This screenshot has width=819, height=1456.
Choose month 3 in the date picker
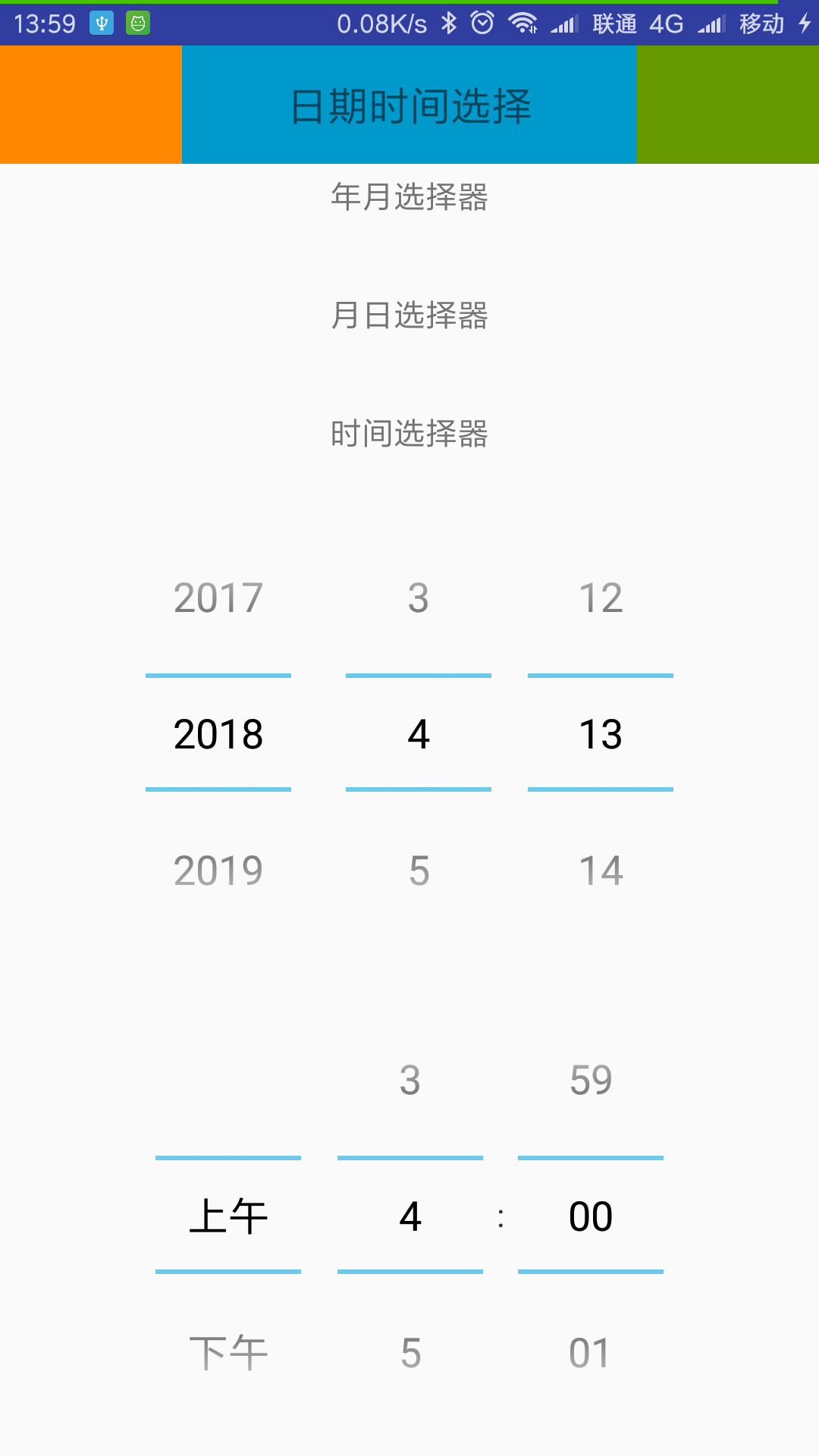pyautogui.click(x=419, y=598)
